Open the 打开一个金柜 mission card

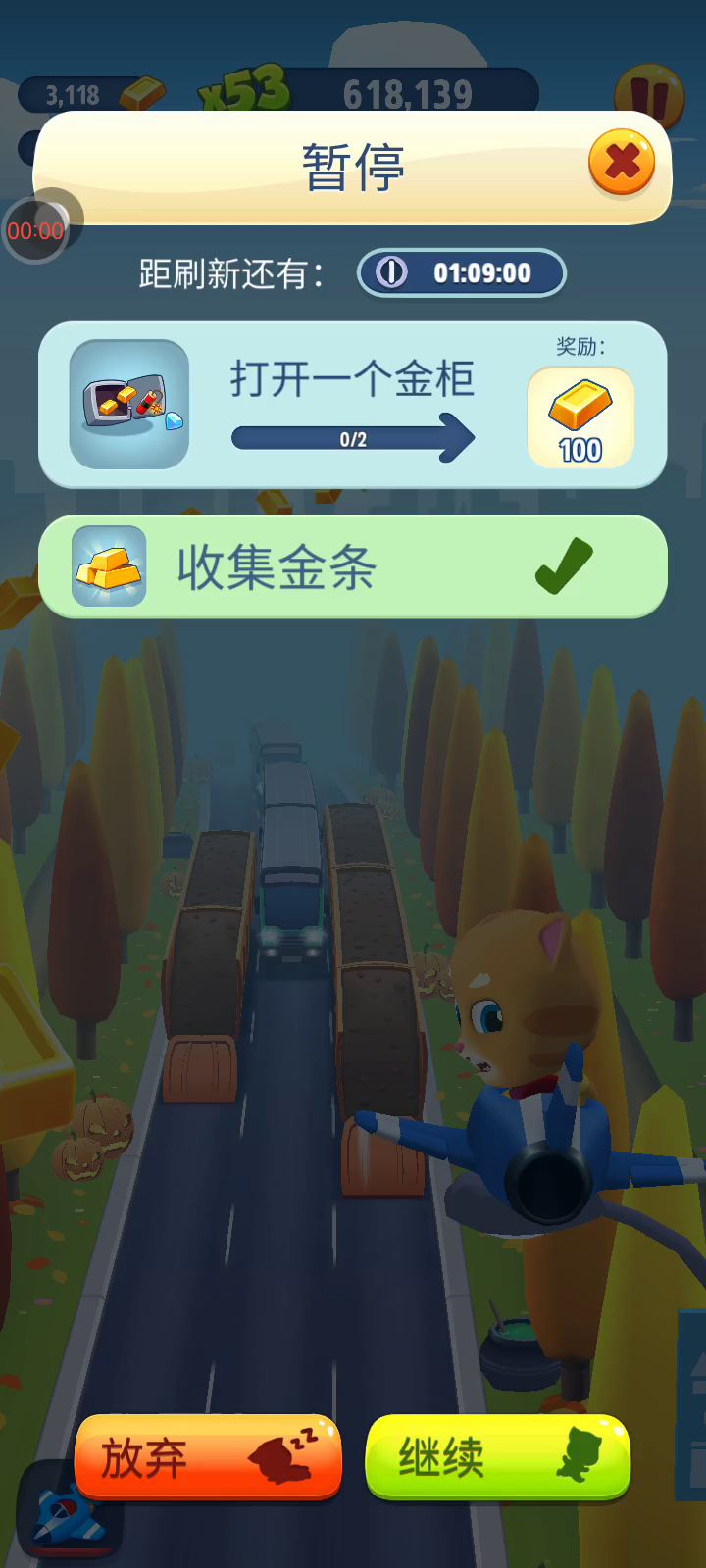pyautogui.click(x=352, y=405)
